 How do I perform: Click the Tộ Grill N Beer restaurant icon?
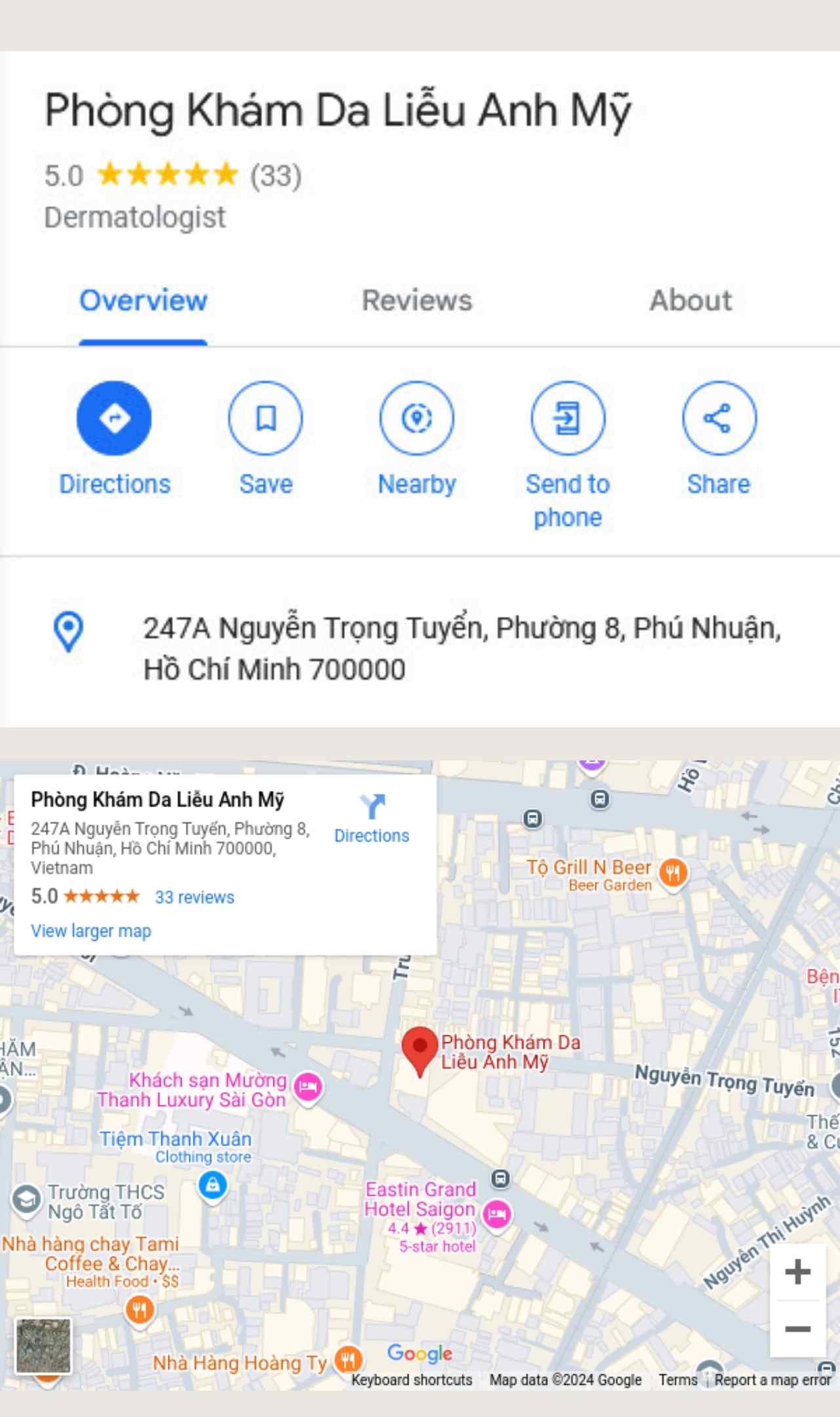[671, 873]
